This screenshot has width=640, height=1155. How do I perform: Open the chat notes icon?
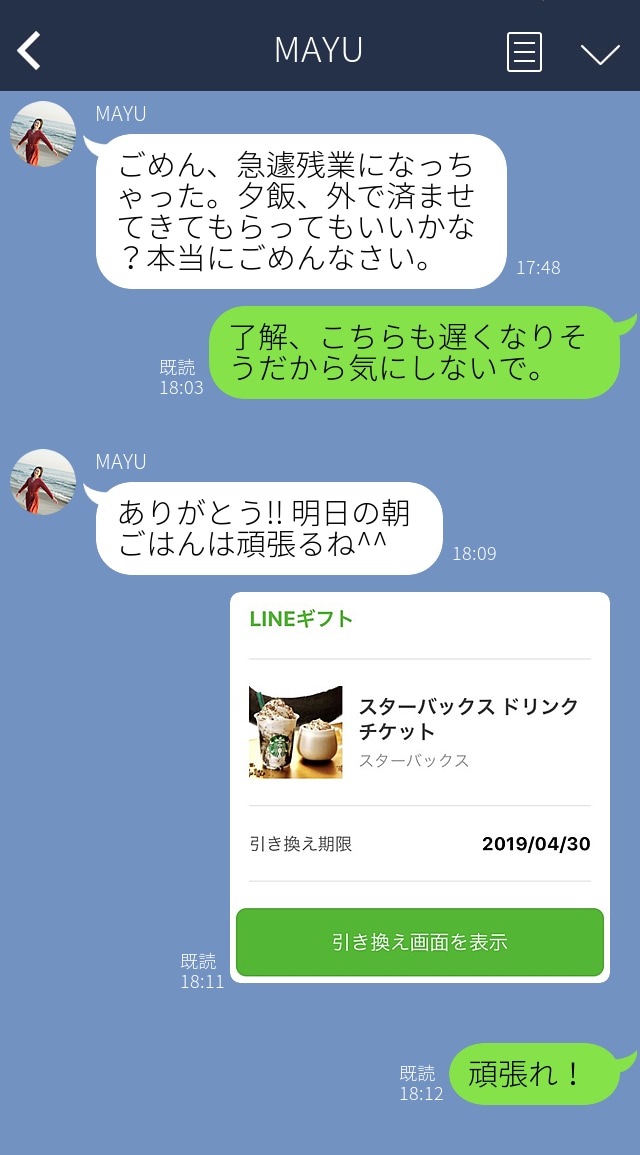[524, 52]
